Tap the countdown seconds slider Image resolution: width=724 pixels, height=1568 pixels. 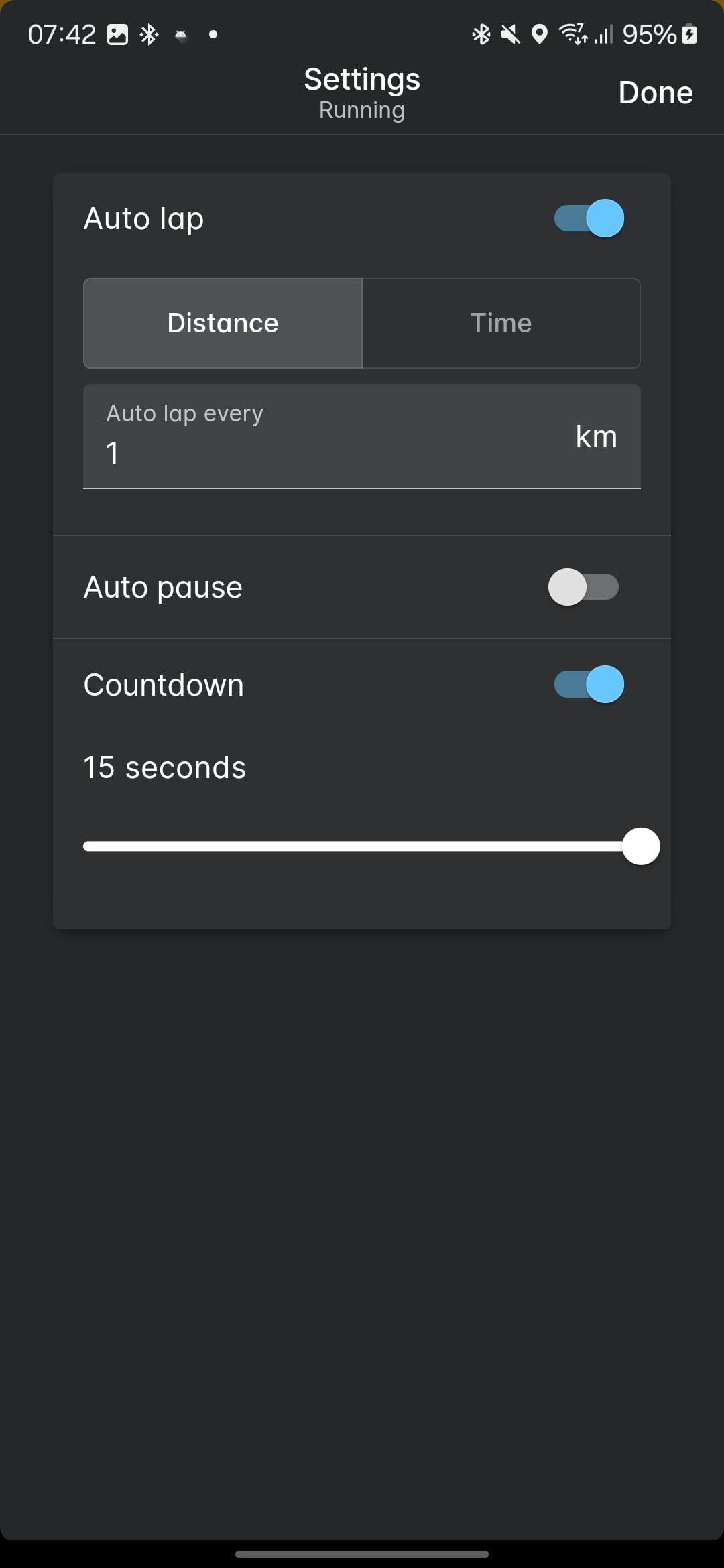(x=362, y=846)
